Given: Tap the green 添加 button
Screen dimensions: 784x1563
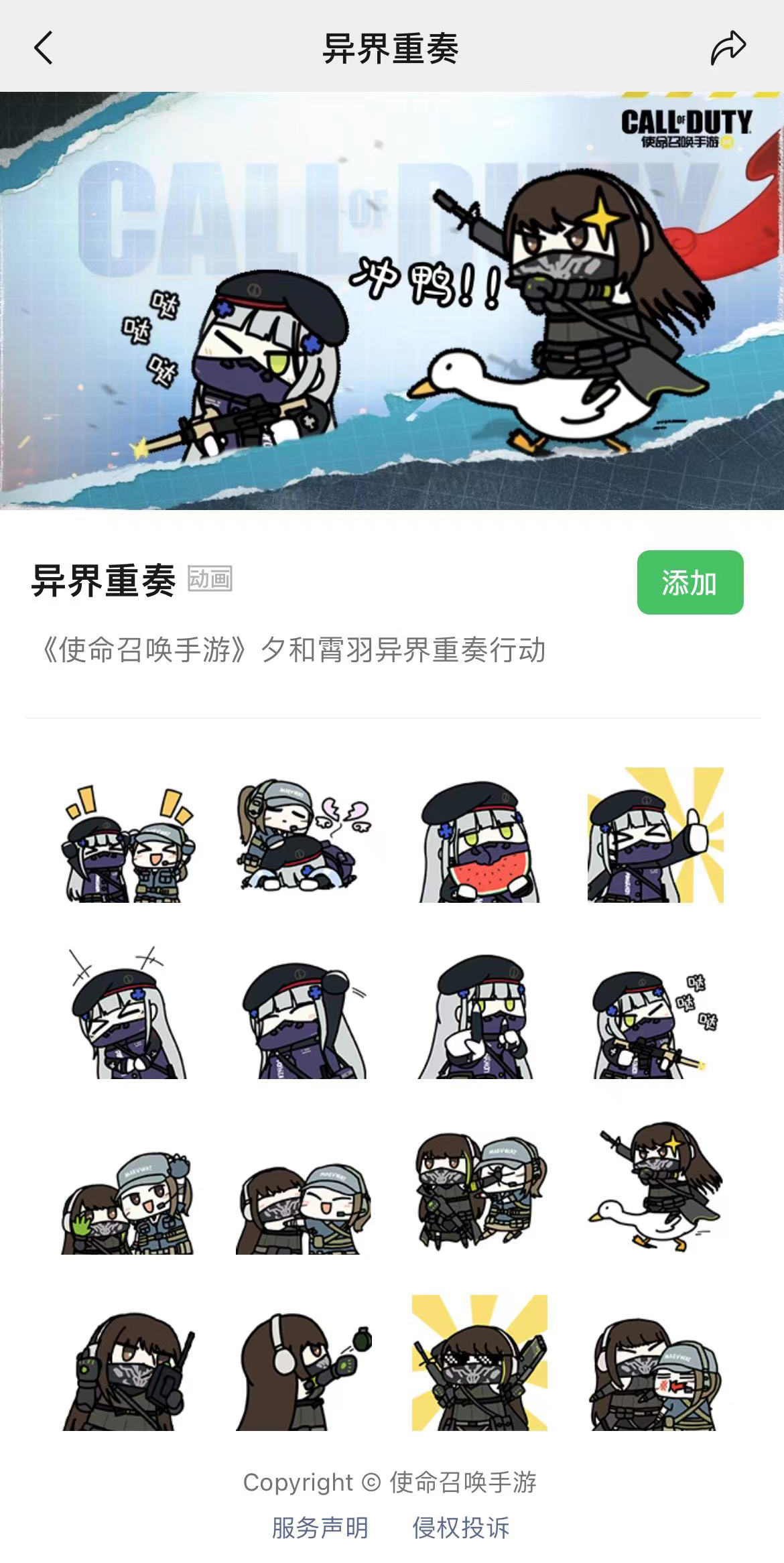Looking at the screenshot, I should point(690,582).
